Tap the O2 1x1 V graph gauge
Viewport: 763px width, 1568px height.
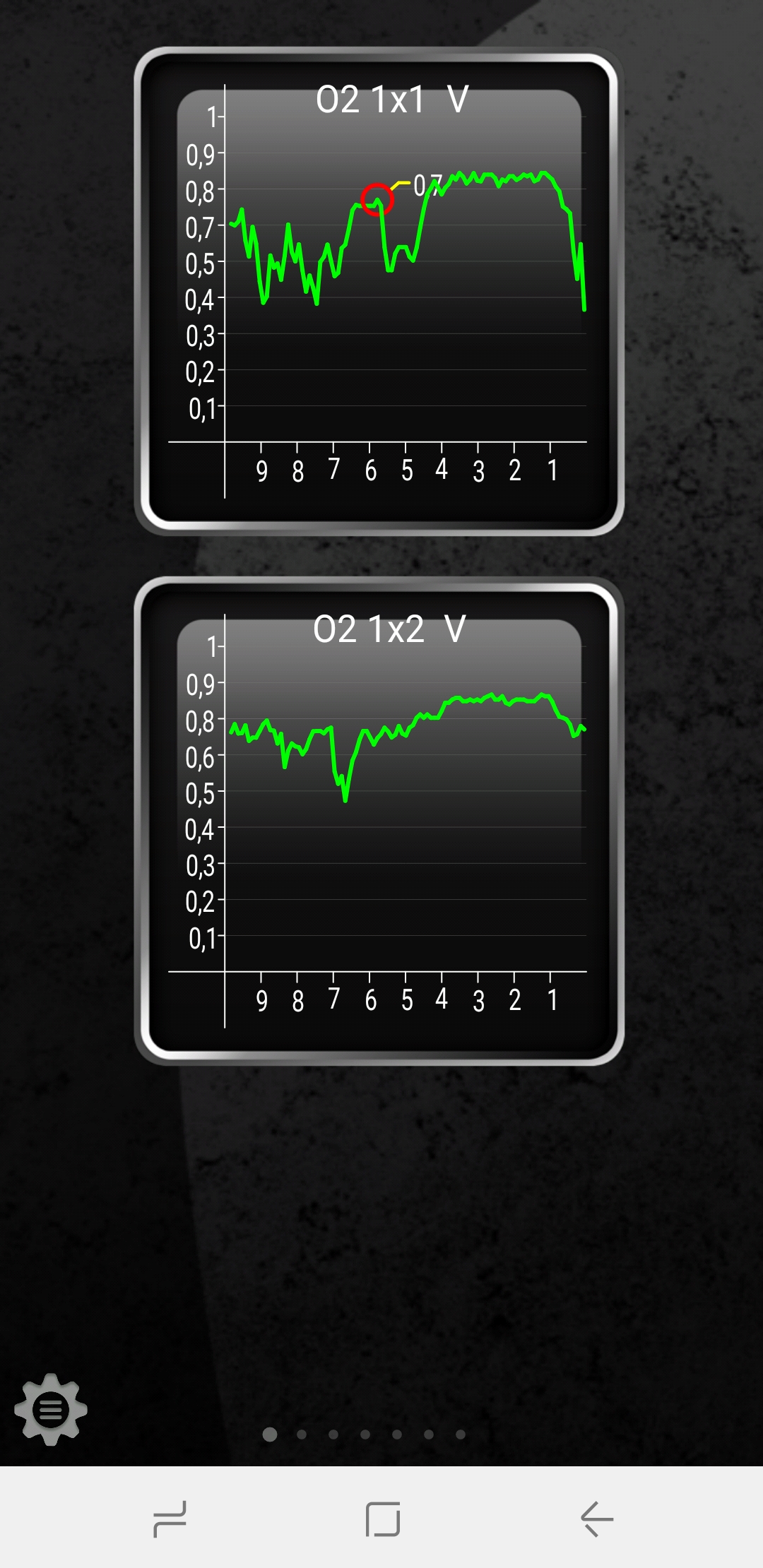tap(379, 292)
